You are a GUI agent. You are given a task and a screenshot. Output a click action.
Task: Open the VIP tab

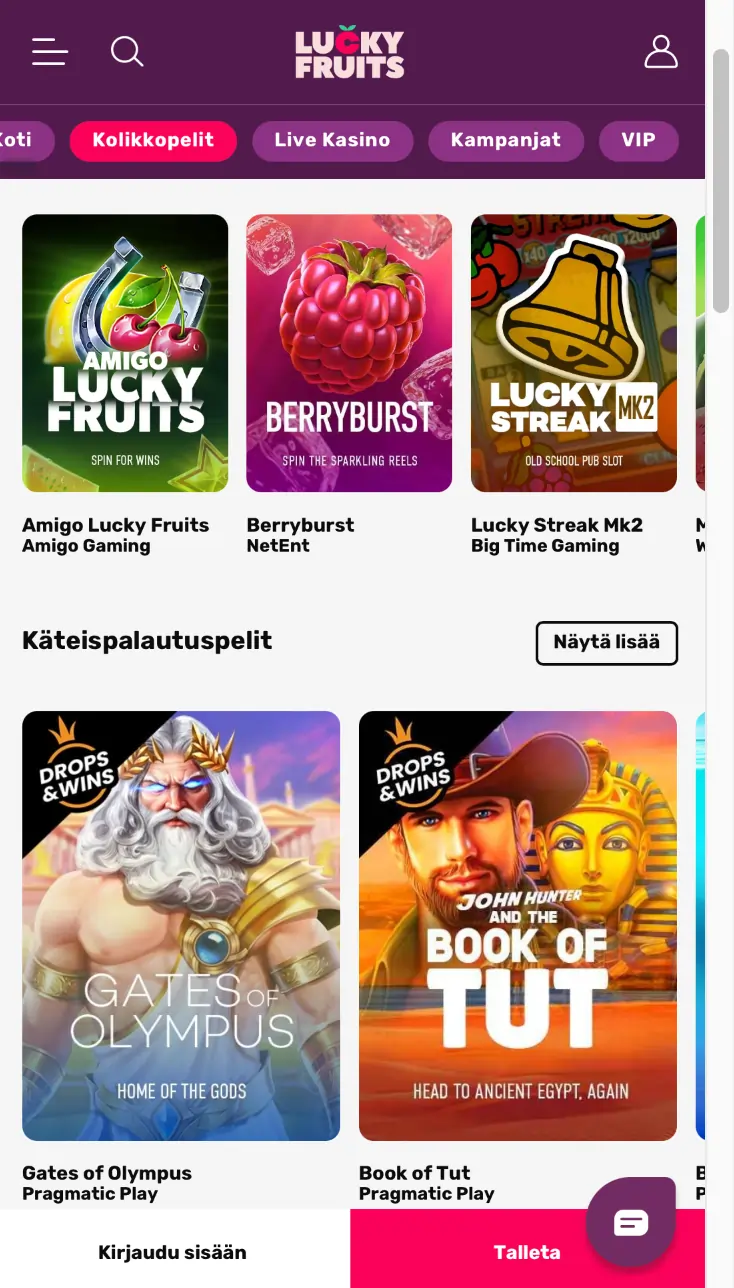tap(638, 141)
